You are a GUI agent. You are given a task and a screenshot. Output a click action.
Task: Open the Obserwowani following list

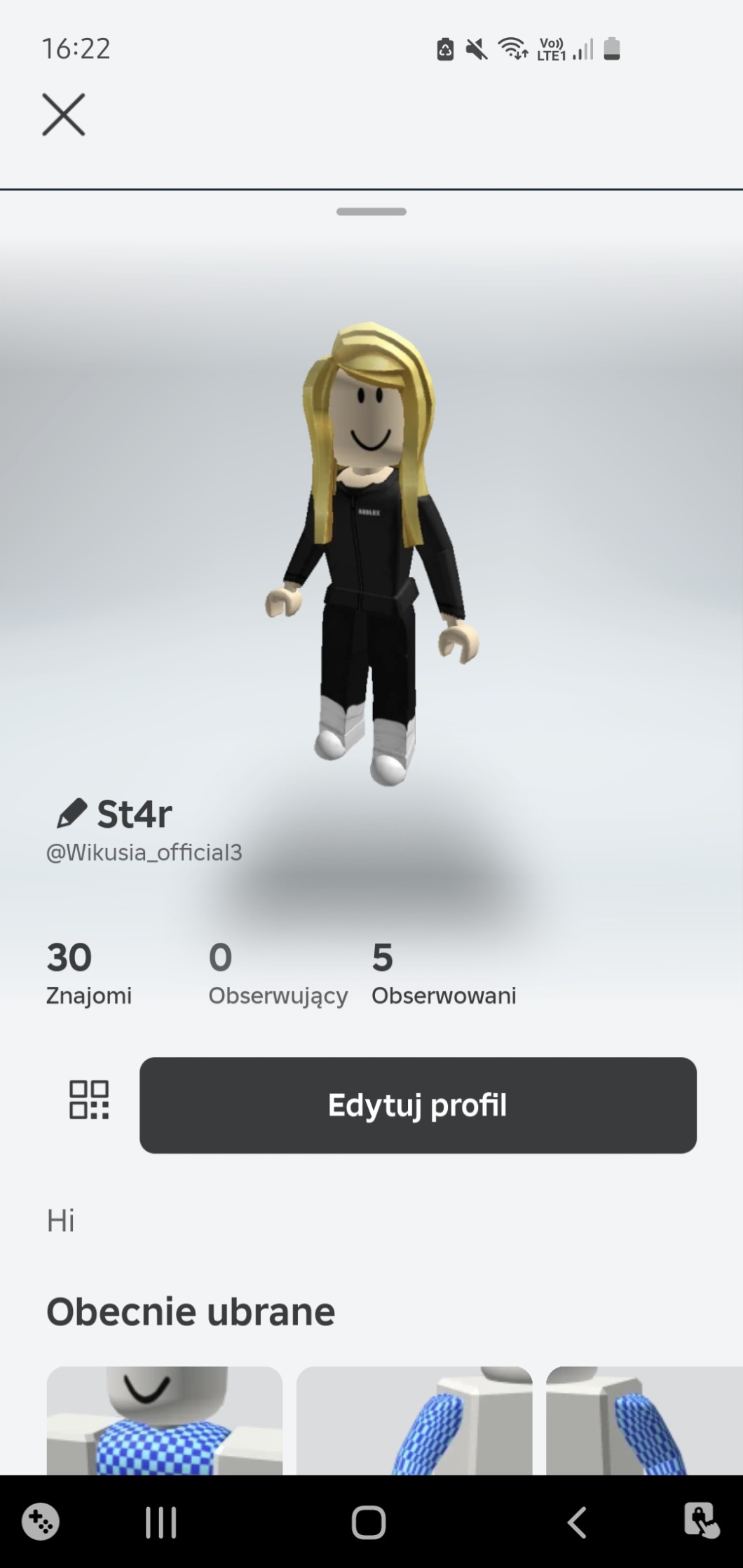tap(443, 973)
